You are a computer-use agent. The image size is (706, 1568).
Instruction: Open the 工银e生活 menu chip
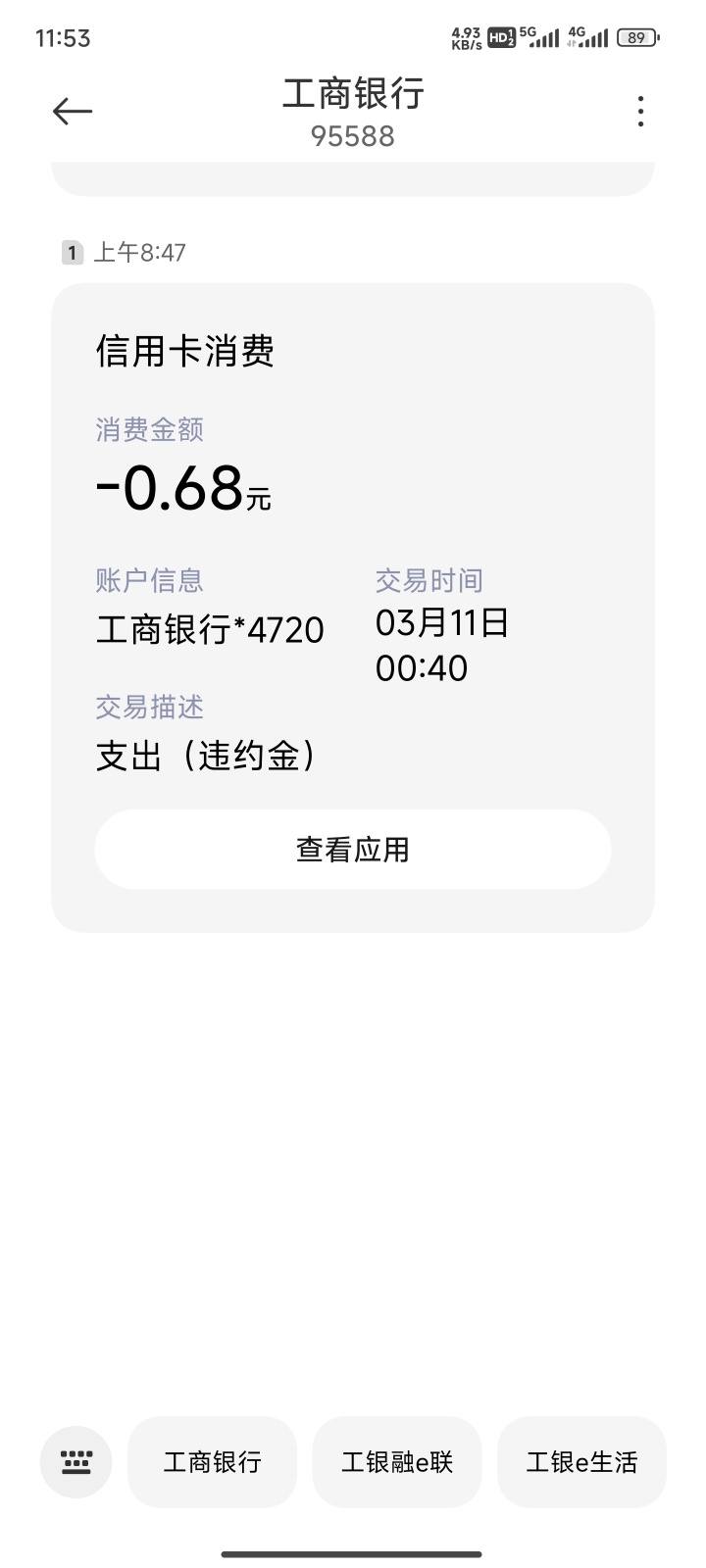click(581, 1462)
